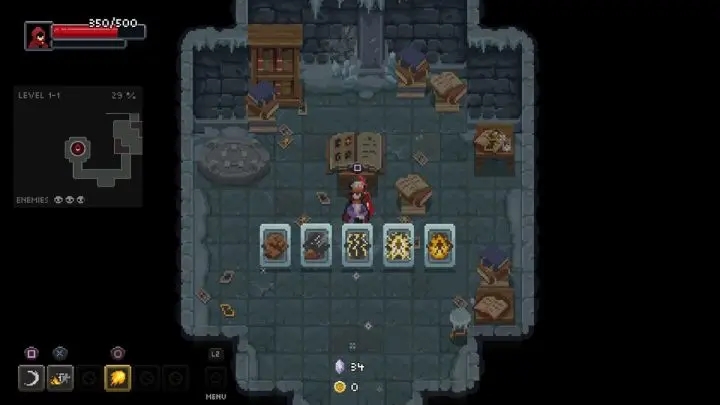The width and height of the screenshot is (720, 405).
Task: Choose the lightning streaks spell card
Action: click(357, 244)
